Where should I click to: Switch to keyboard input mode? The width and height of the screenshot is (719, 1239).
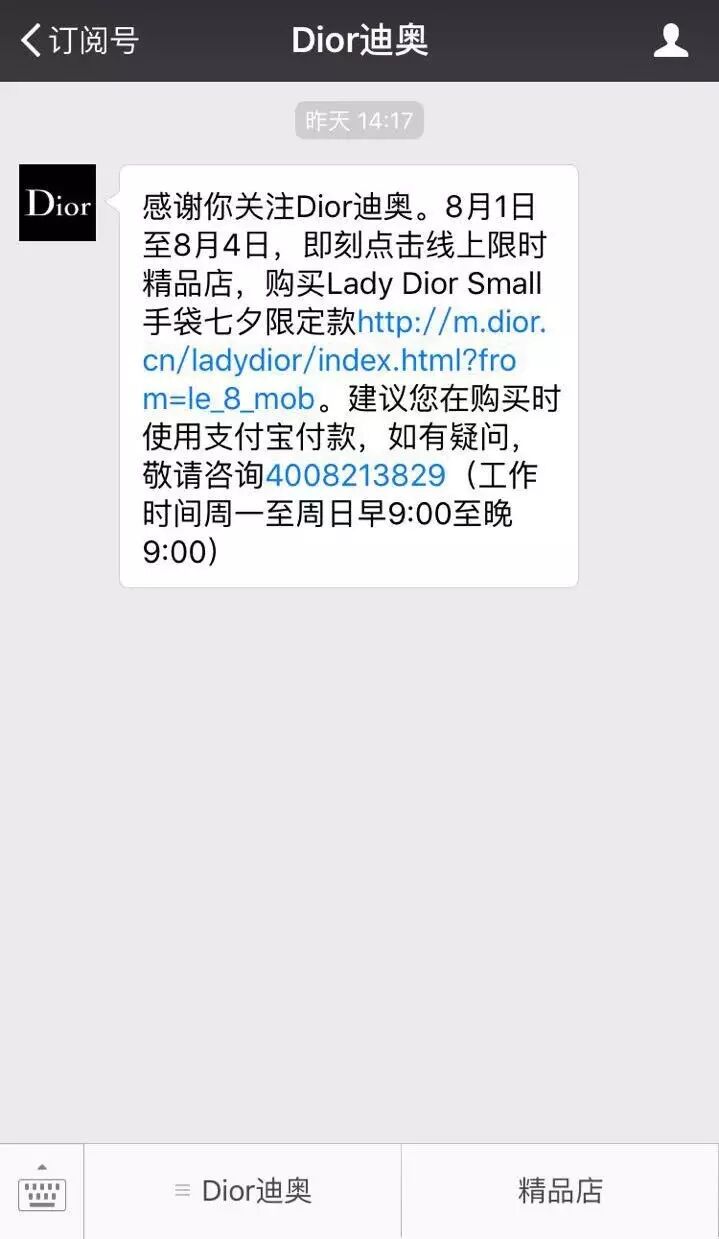tap(42, 1190)
